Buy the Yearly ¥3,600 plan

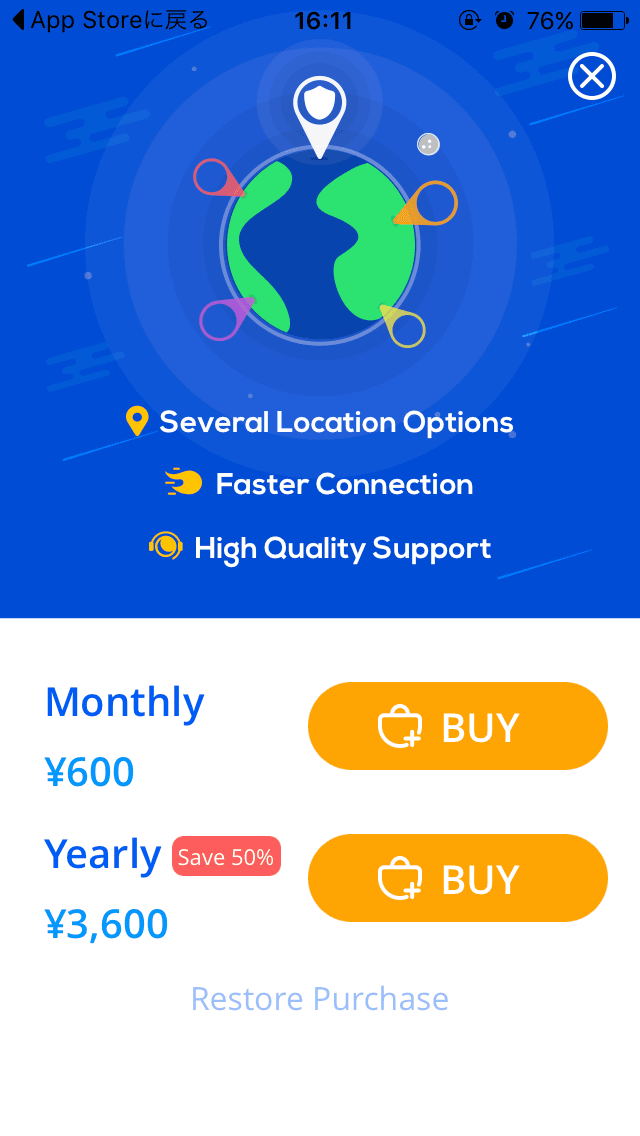tap(457, 878)
